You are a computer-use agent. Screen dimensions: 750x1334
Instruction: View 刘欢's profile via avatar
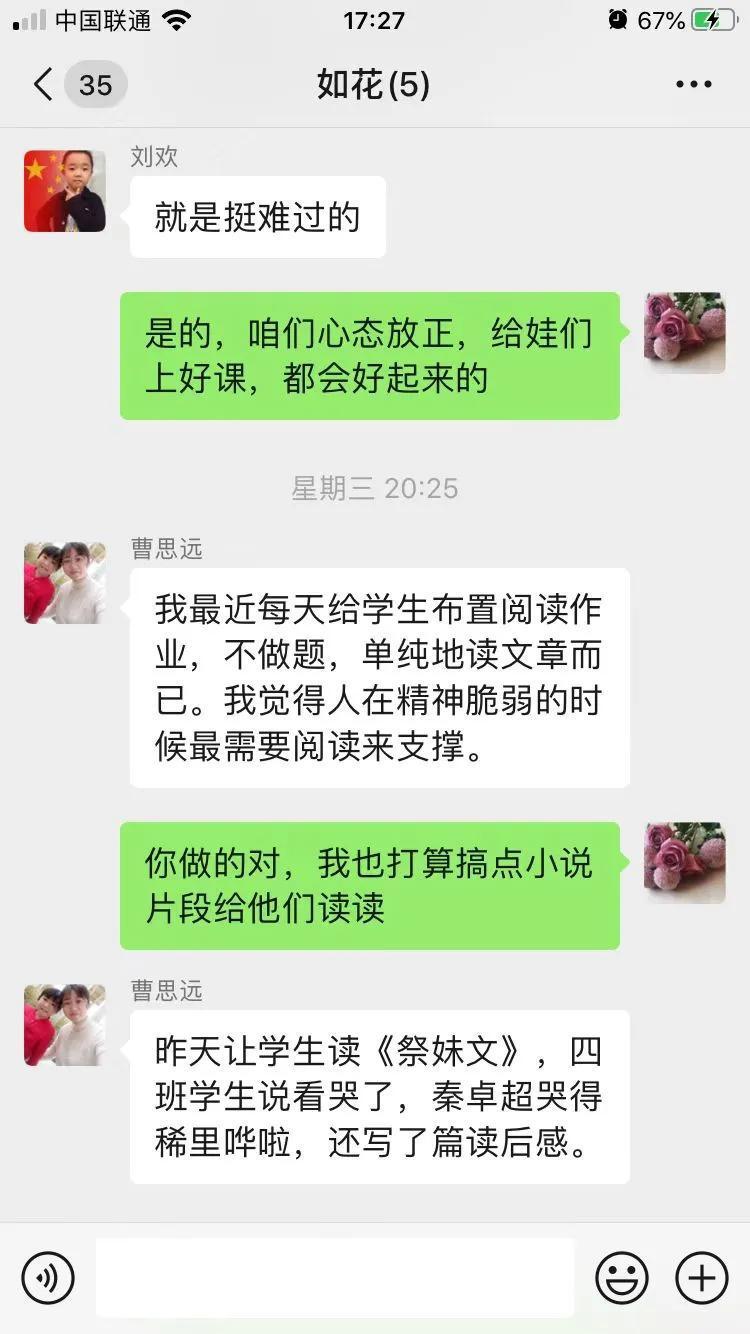click(x=65, y=191)
